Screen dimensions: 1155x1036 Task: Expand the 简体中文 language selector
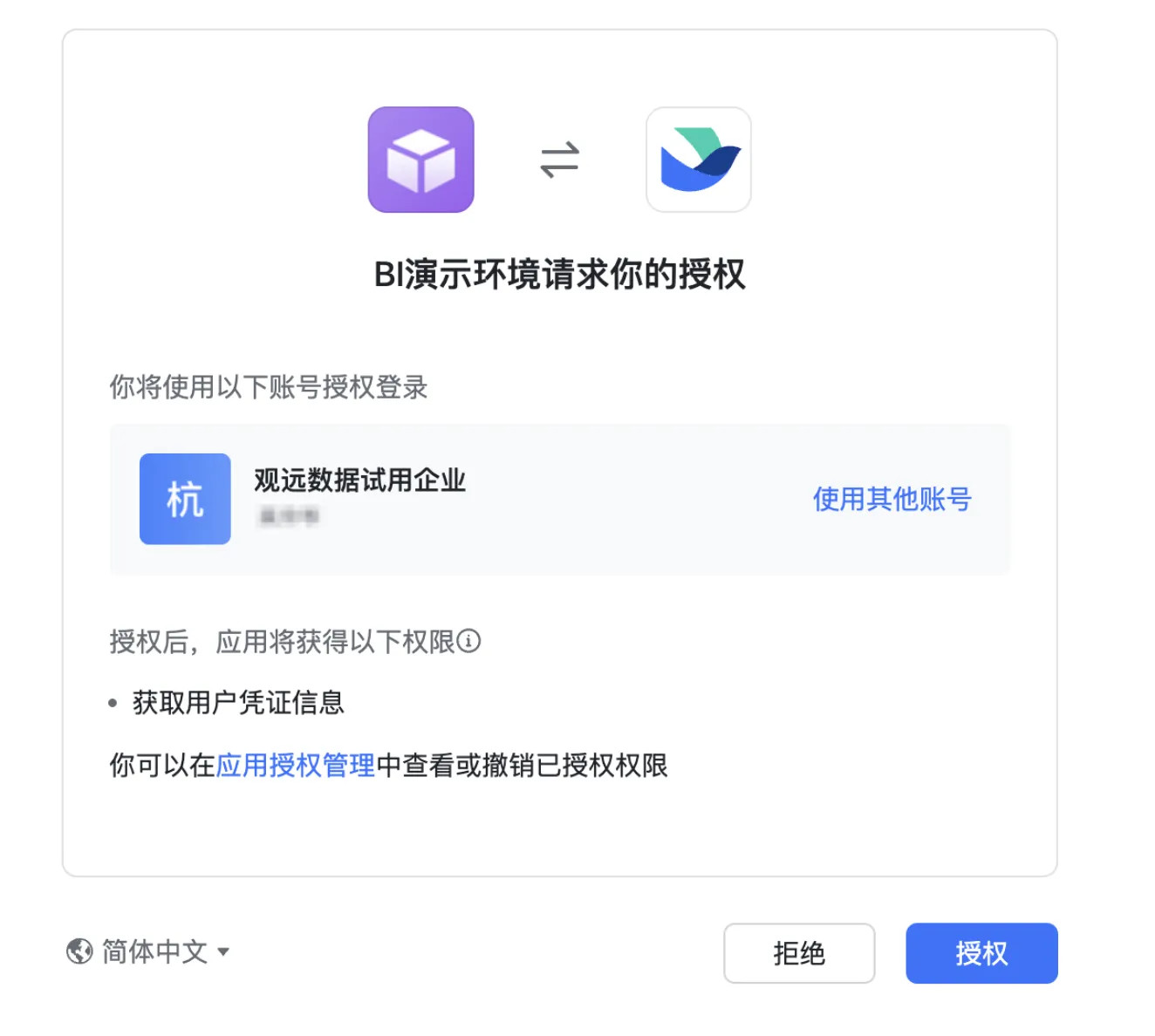pos(149,951)
